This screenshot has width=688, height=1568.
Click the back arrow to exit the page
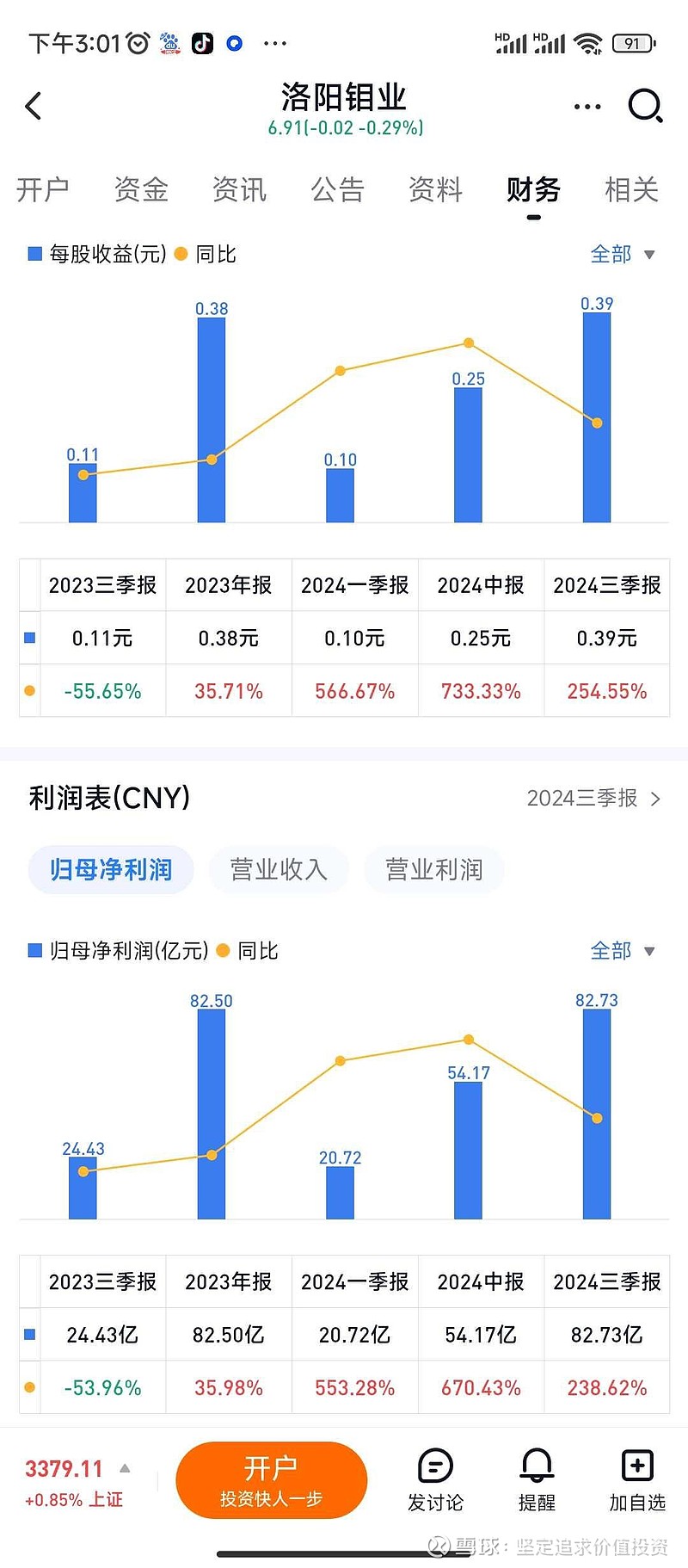tap(33, 105)
